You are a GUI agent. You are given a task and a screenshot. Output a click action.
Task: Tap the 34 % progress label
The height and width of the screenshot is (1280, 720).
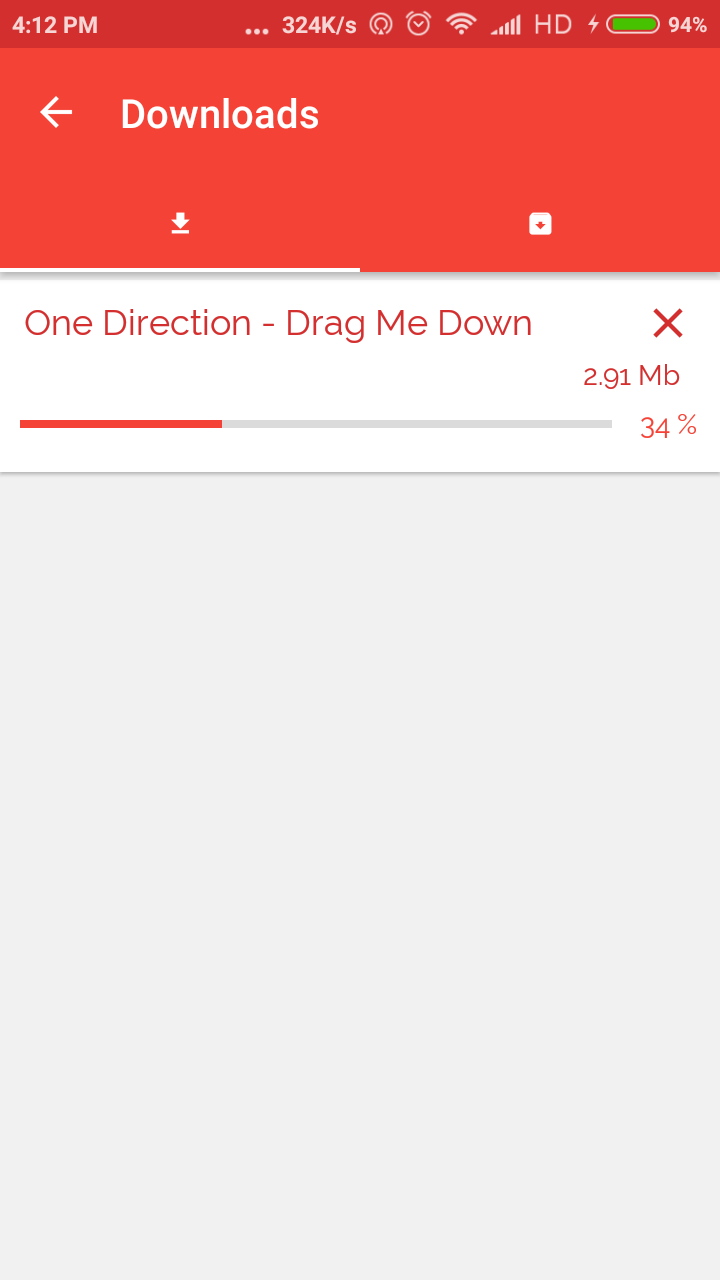[x=668, y=426]
